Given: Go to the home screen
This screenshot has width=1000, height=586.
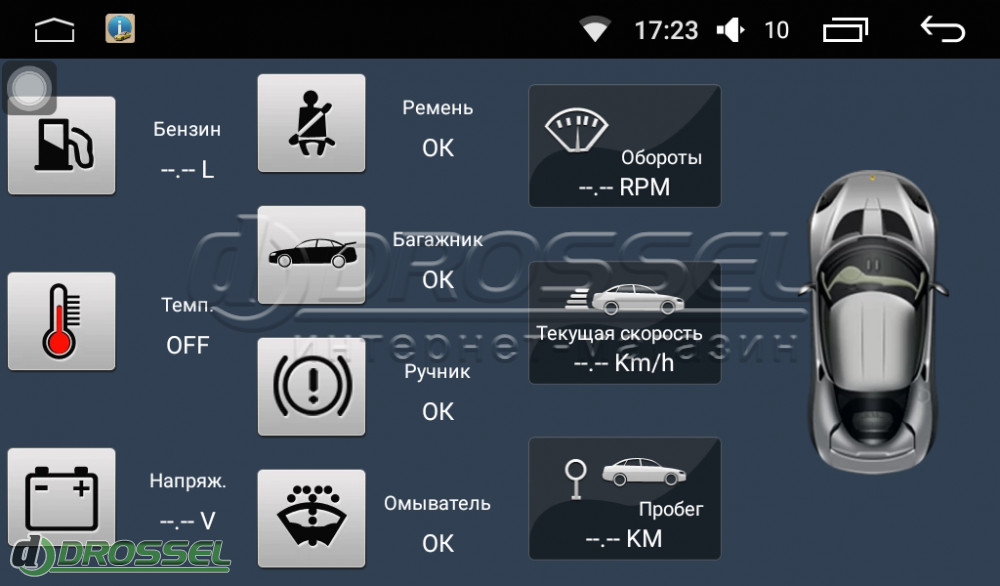Looking at the screenshot, I should tap(55, 30).
